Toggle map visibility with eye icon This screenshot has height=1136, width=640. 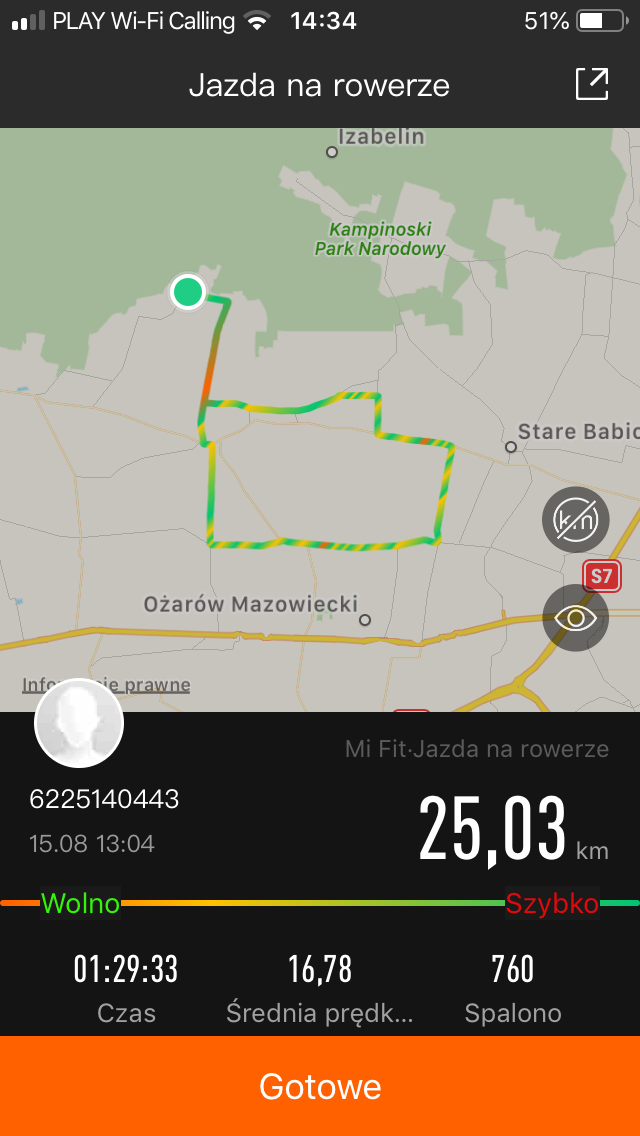575,618
